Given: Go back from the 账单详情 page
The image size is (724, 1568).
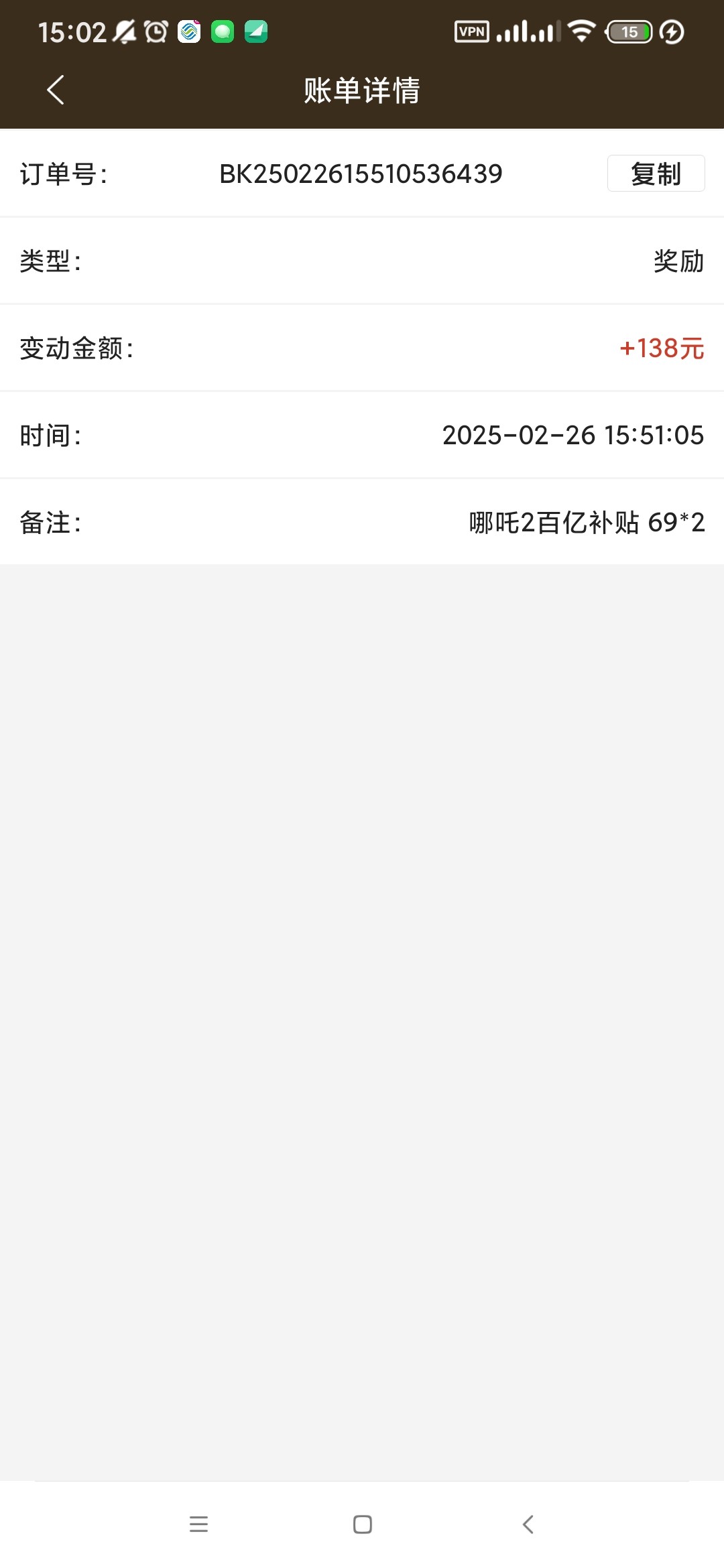Looking at the screenshot, I should tap(56, 90).
